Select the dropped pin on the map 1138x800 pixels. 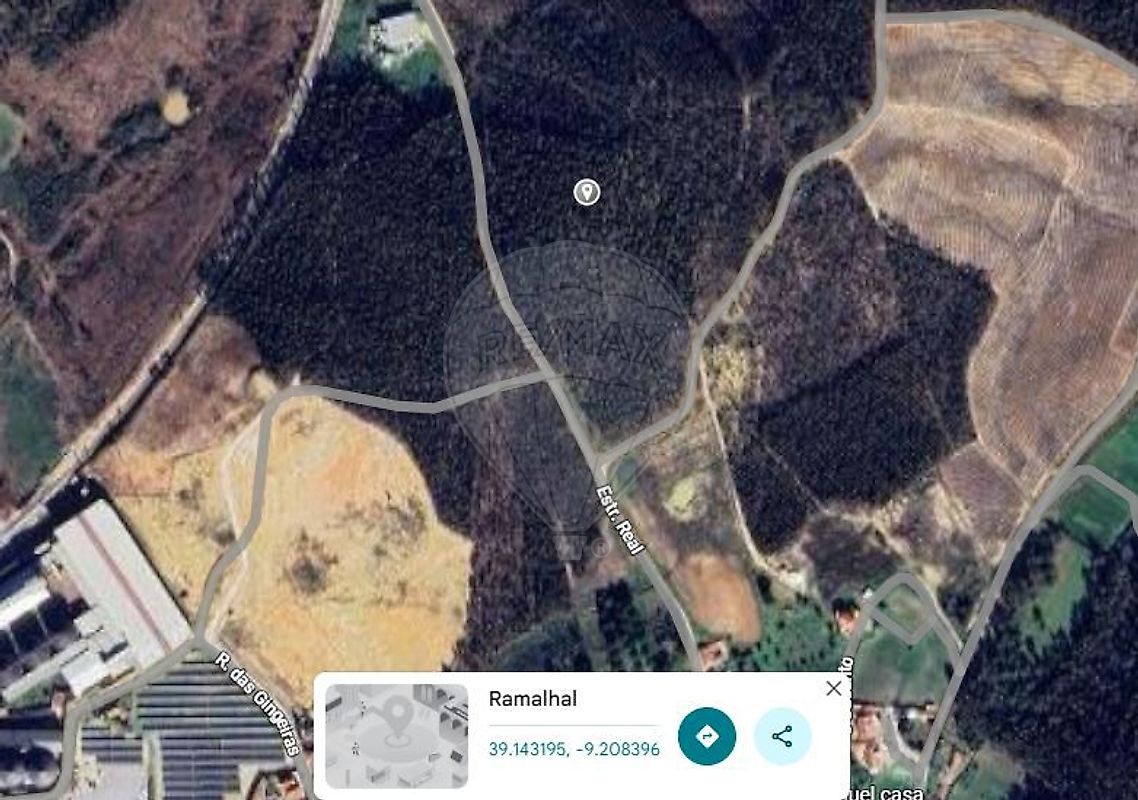[587, 192]
